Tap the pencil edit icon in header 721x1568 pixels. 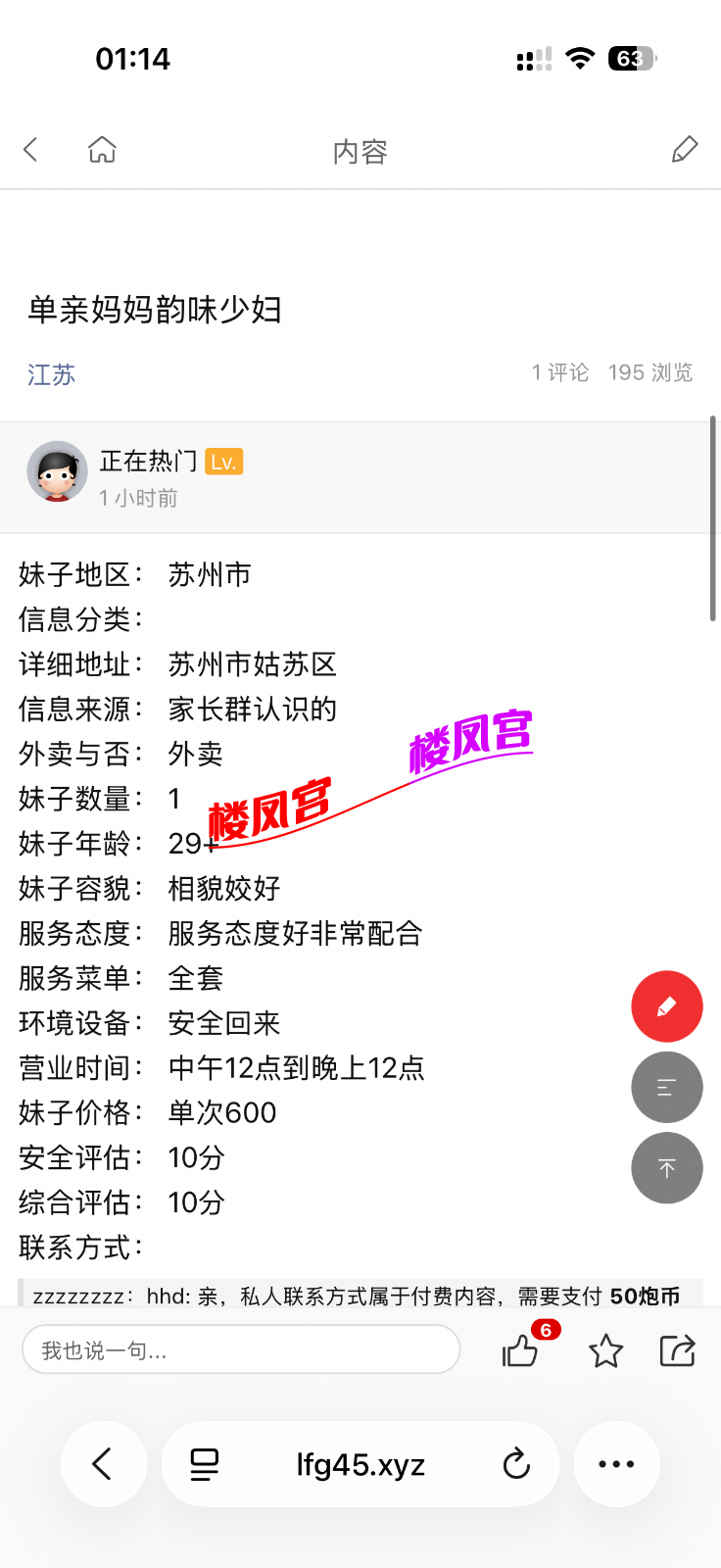[684, 150]
